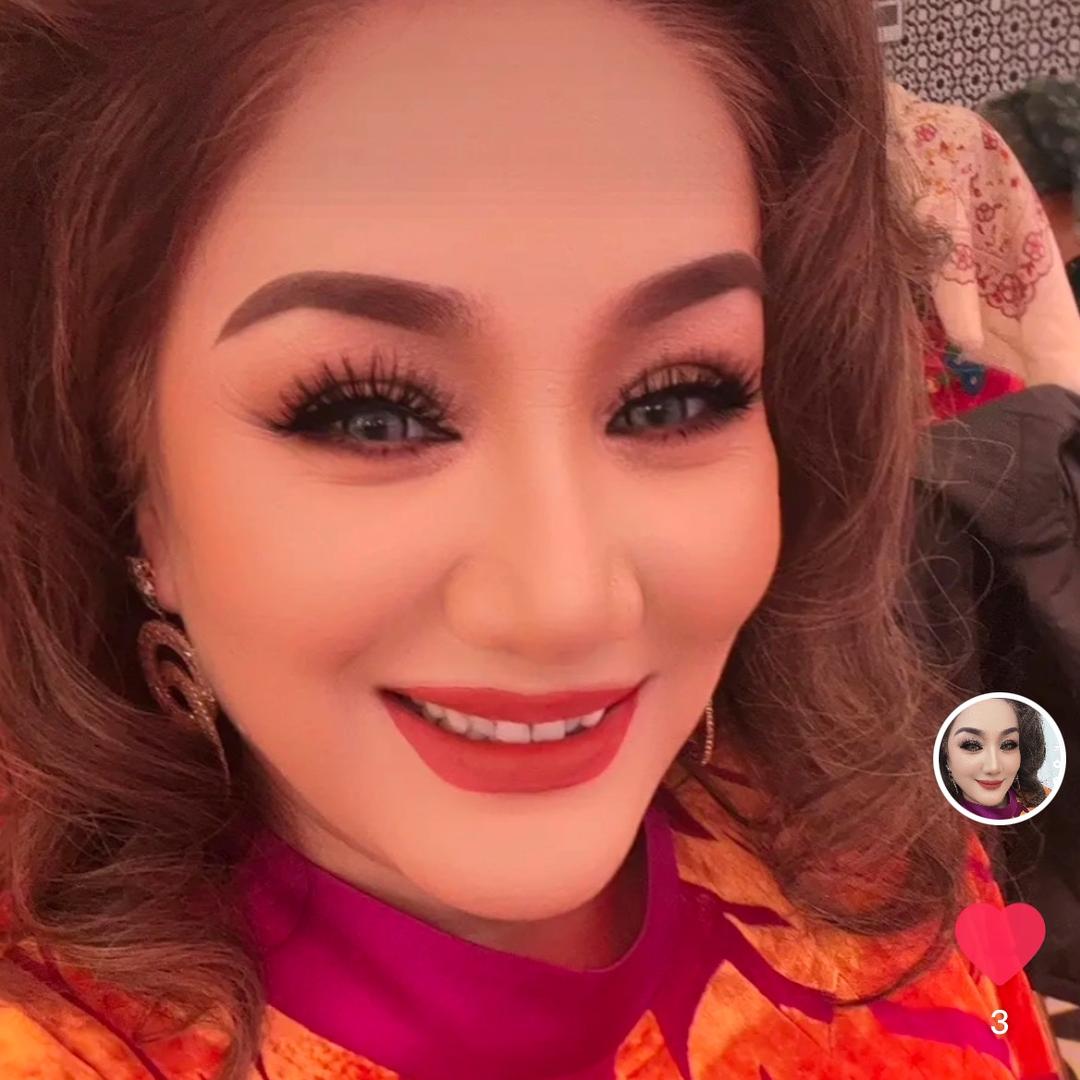Like this post with the heart icon
The image size is (1080, 1080).
pos(999,940)
